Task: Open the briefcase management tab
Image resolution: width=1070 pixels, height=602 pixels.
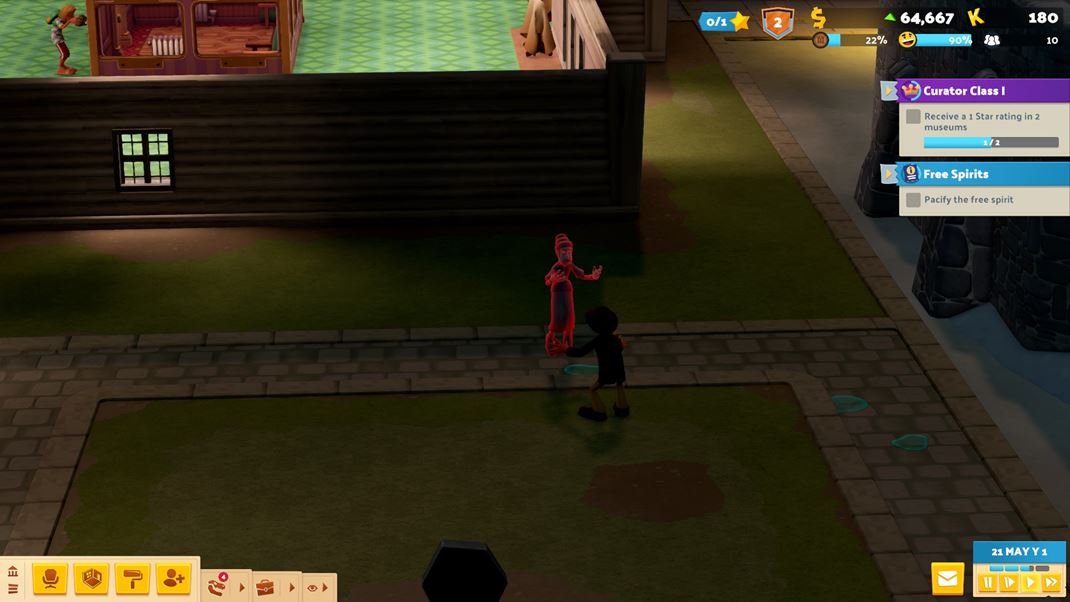Action: [265, 587]
